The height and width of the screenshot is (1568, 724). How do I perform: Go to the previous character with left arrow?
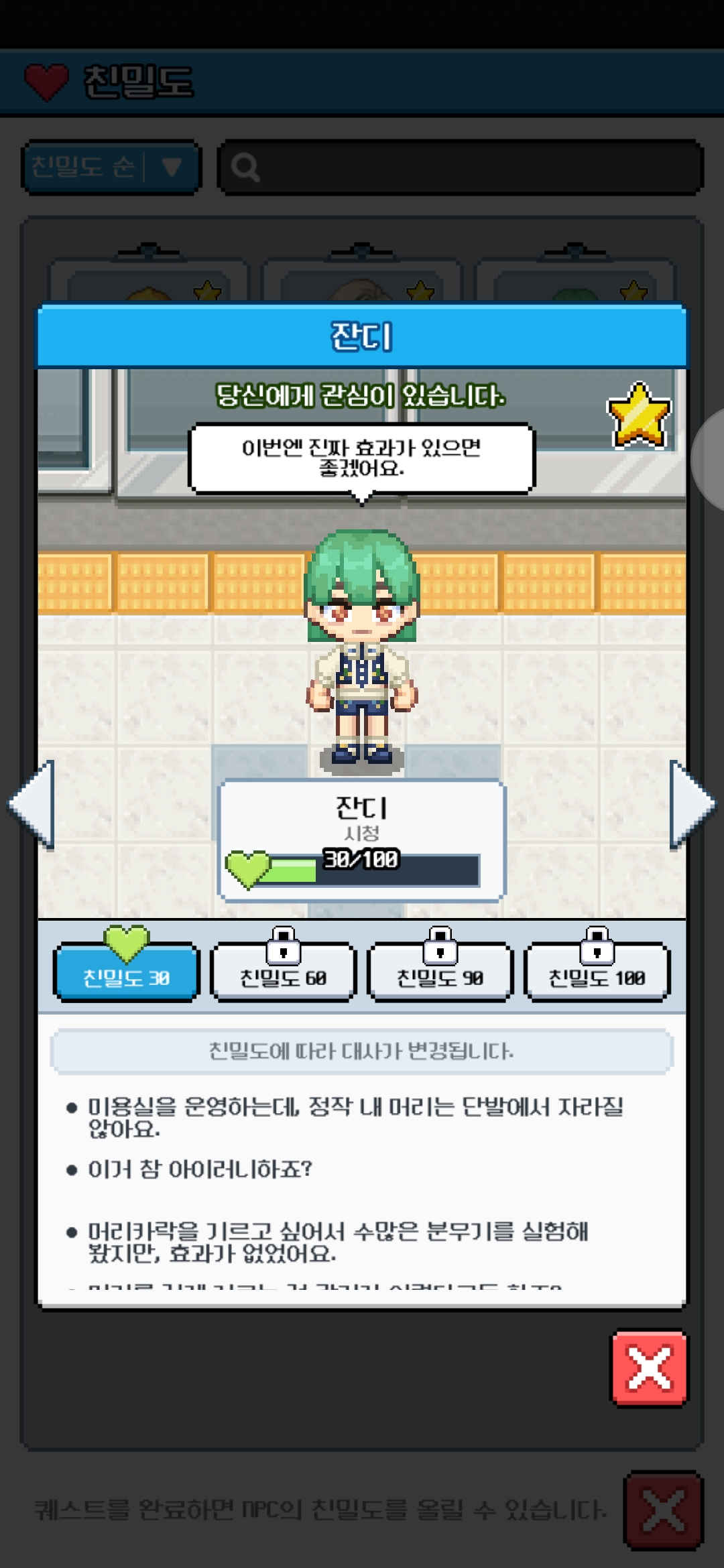click(32, 805)
